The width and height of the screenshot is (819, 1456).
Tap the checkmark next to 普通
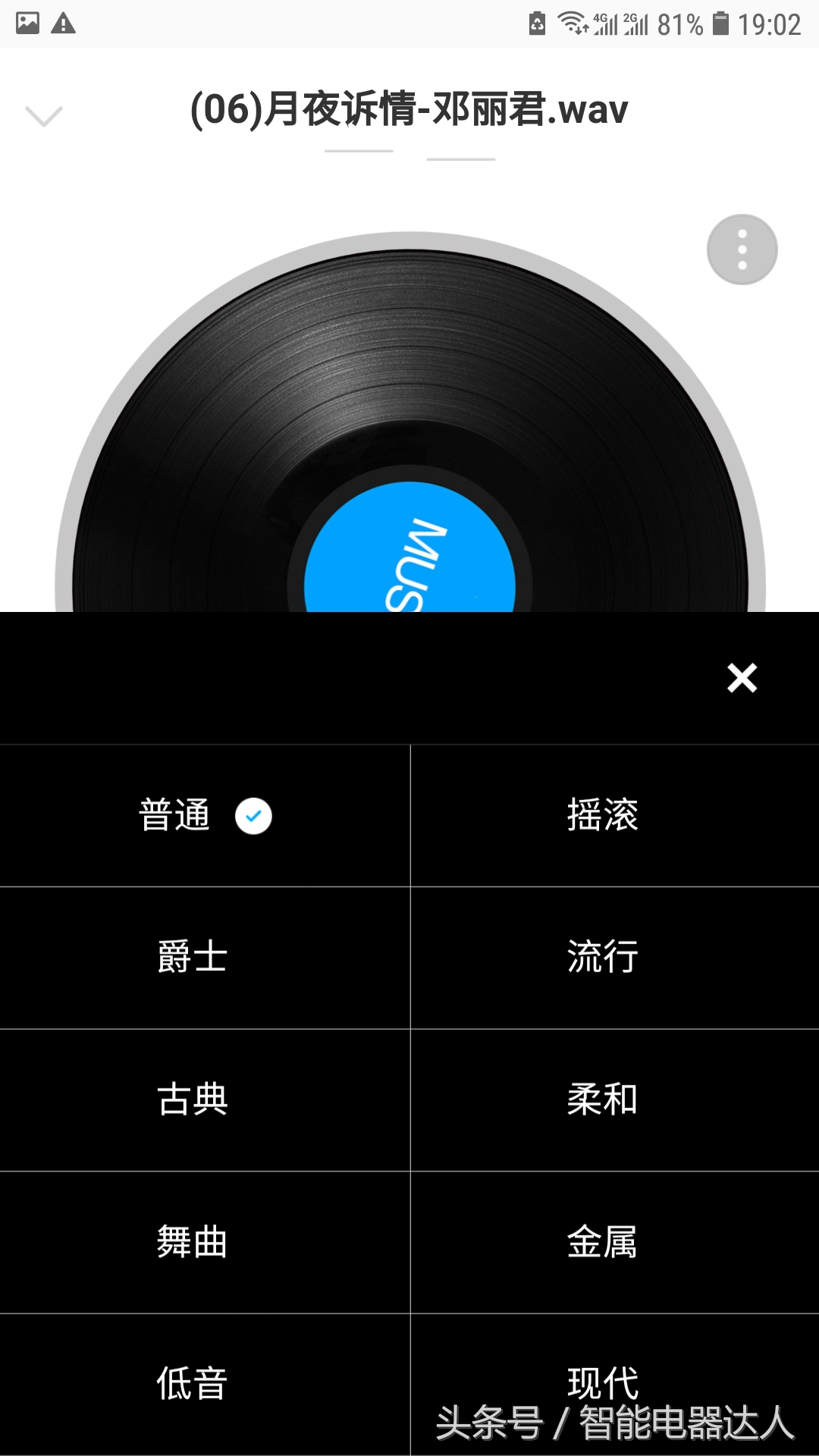(x=253, y=815)
